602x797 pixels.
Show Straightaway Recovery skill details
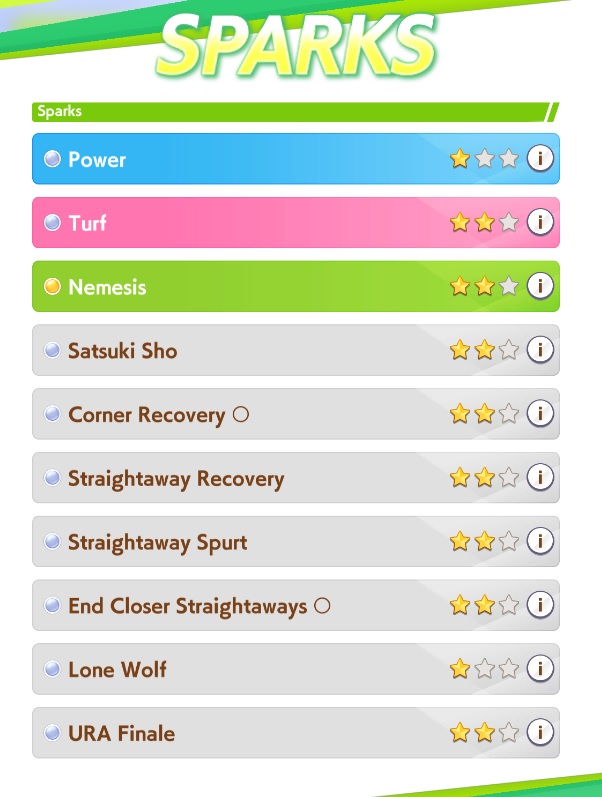coord(540,478)
